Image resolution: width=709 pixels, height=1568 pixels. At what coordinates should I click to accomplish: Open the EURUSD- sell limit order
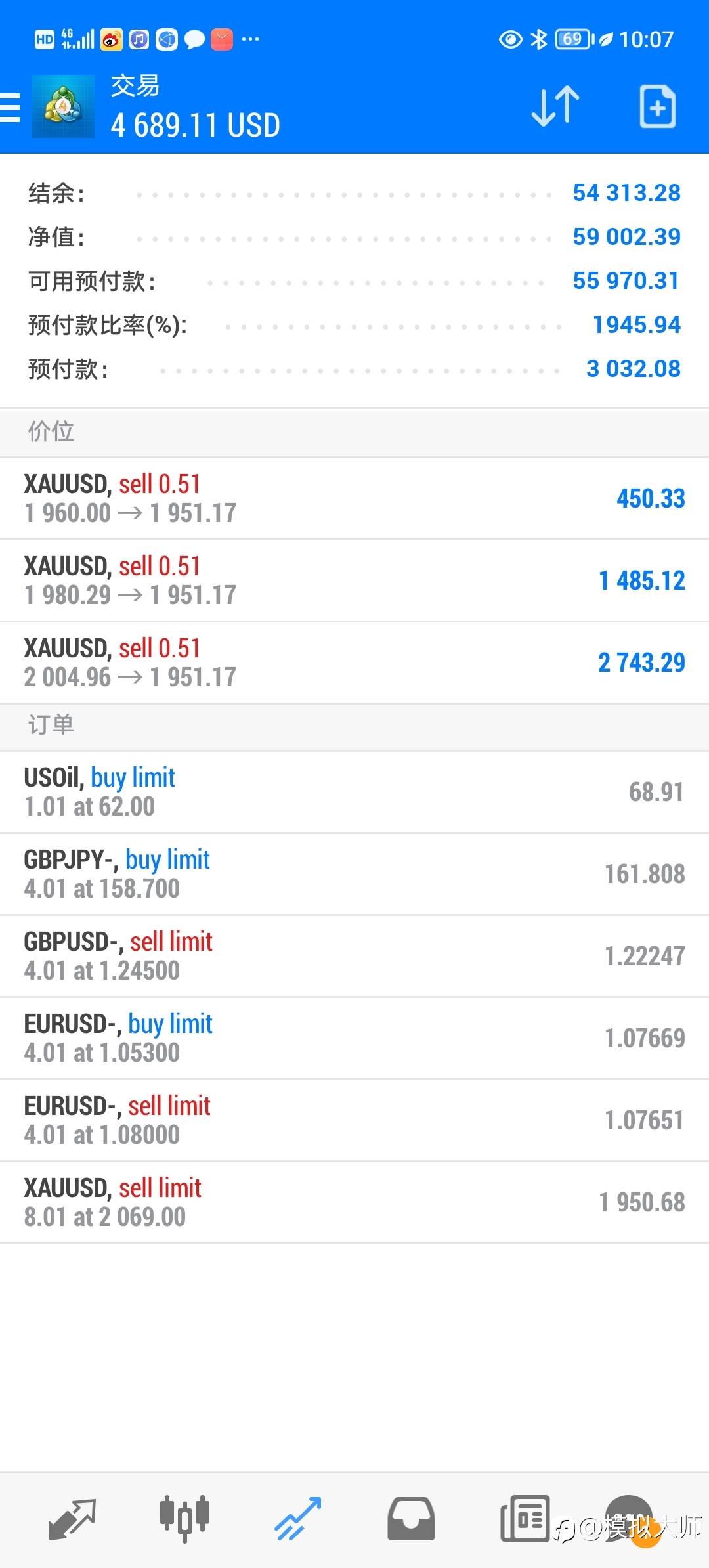pyautogui.click(x=354, y=1120)
